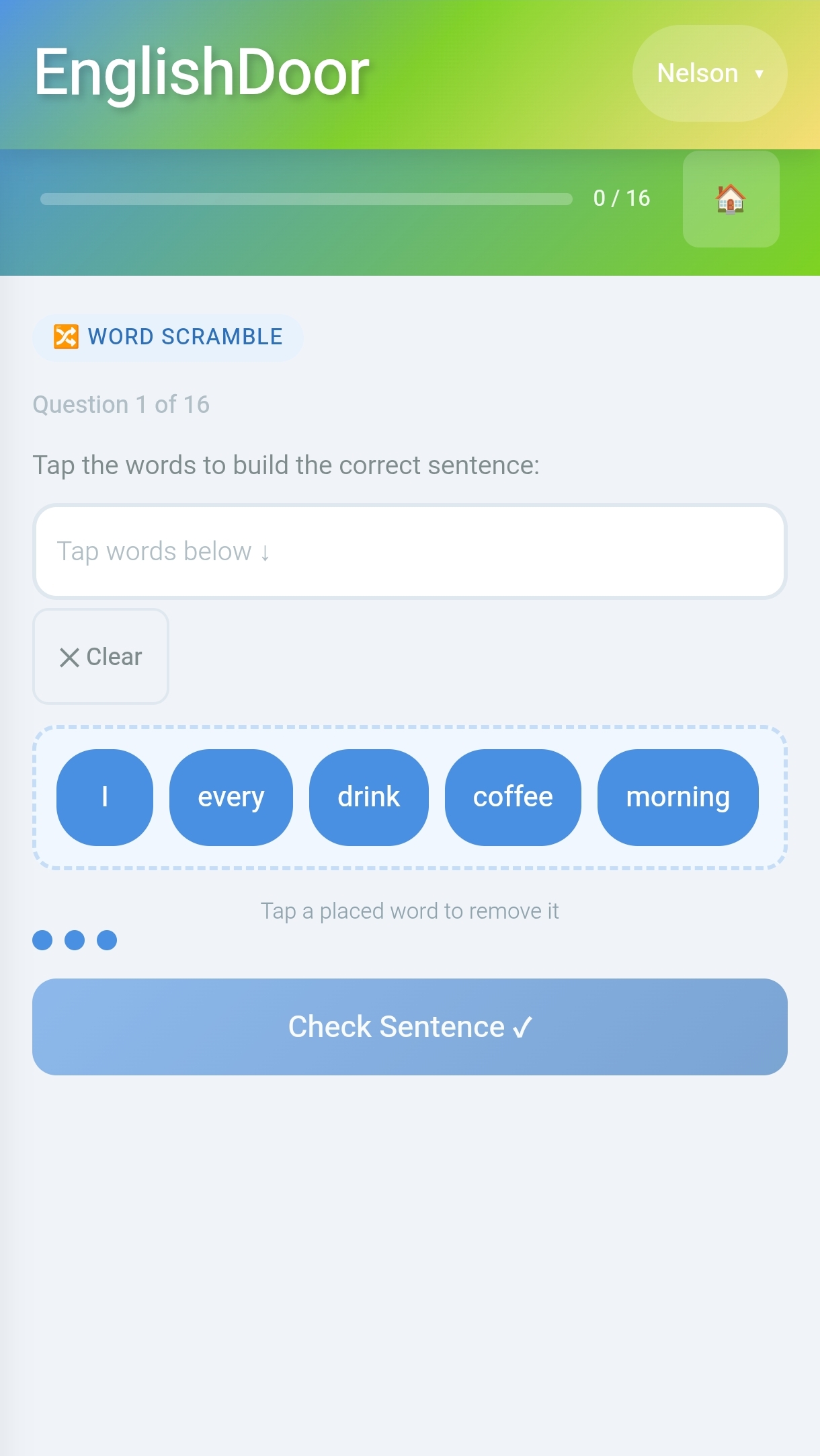Pick the word "drink"
Viewport: 820px width, 1456px height.
[369, 797]
